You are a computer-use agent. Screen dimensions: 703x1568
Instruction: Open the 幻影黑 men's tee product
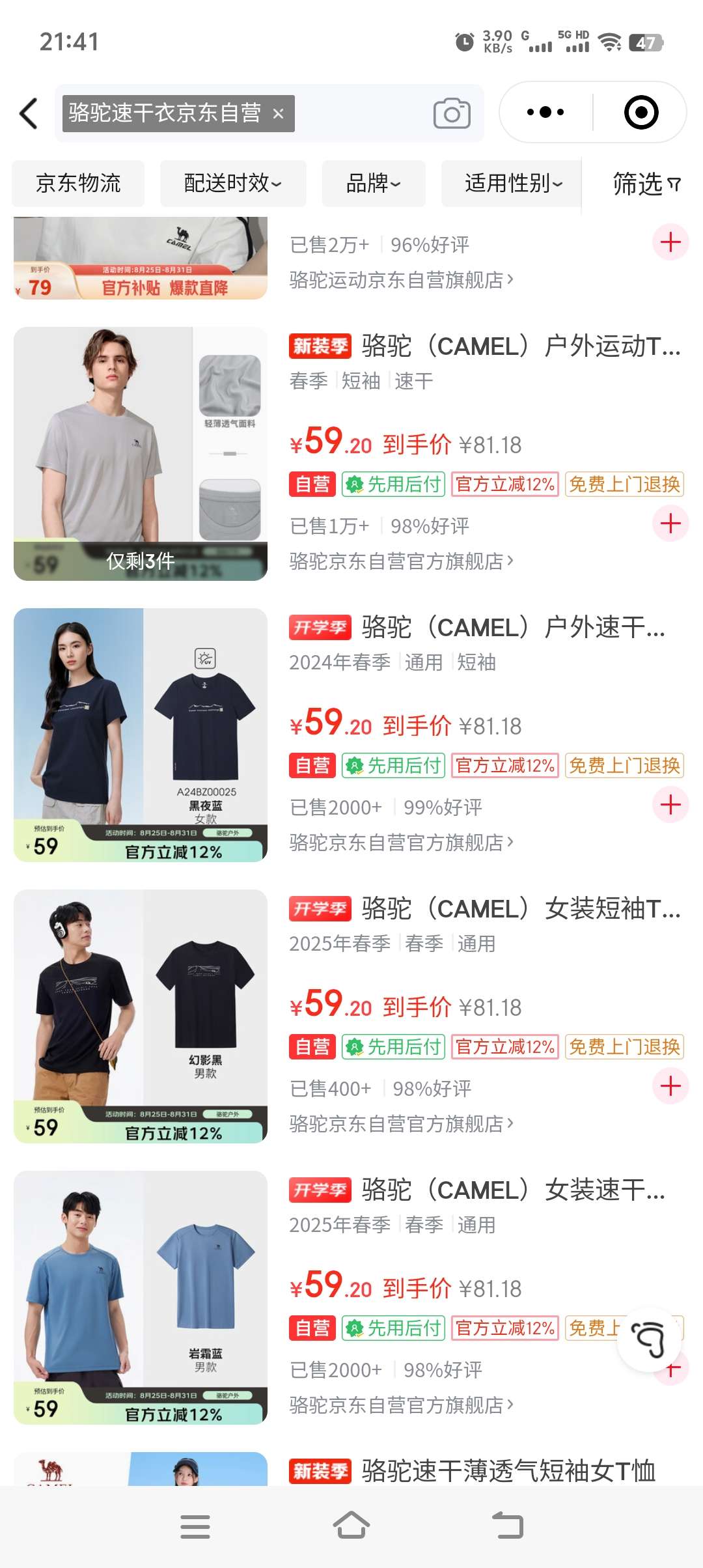click(141, 1016)
